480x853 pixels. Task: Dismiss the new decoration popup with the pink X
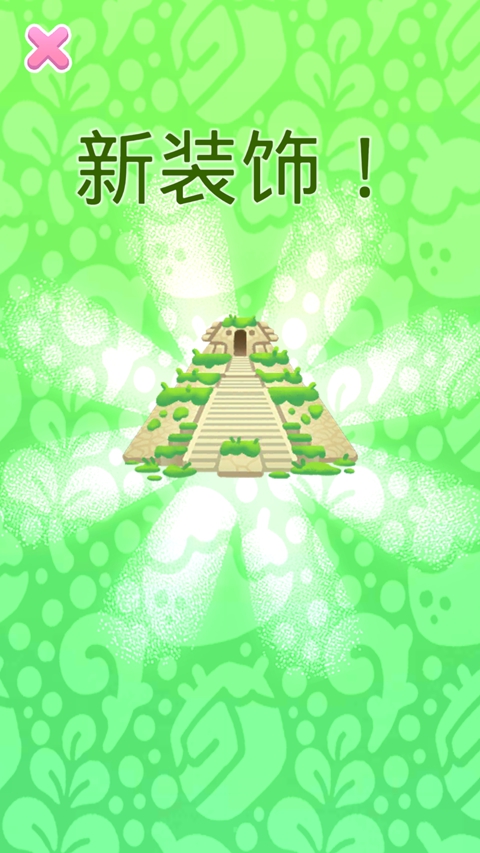(48, 48)
